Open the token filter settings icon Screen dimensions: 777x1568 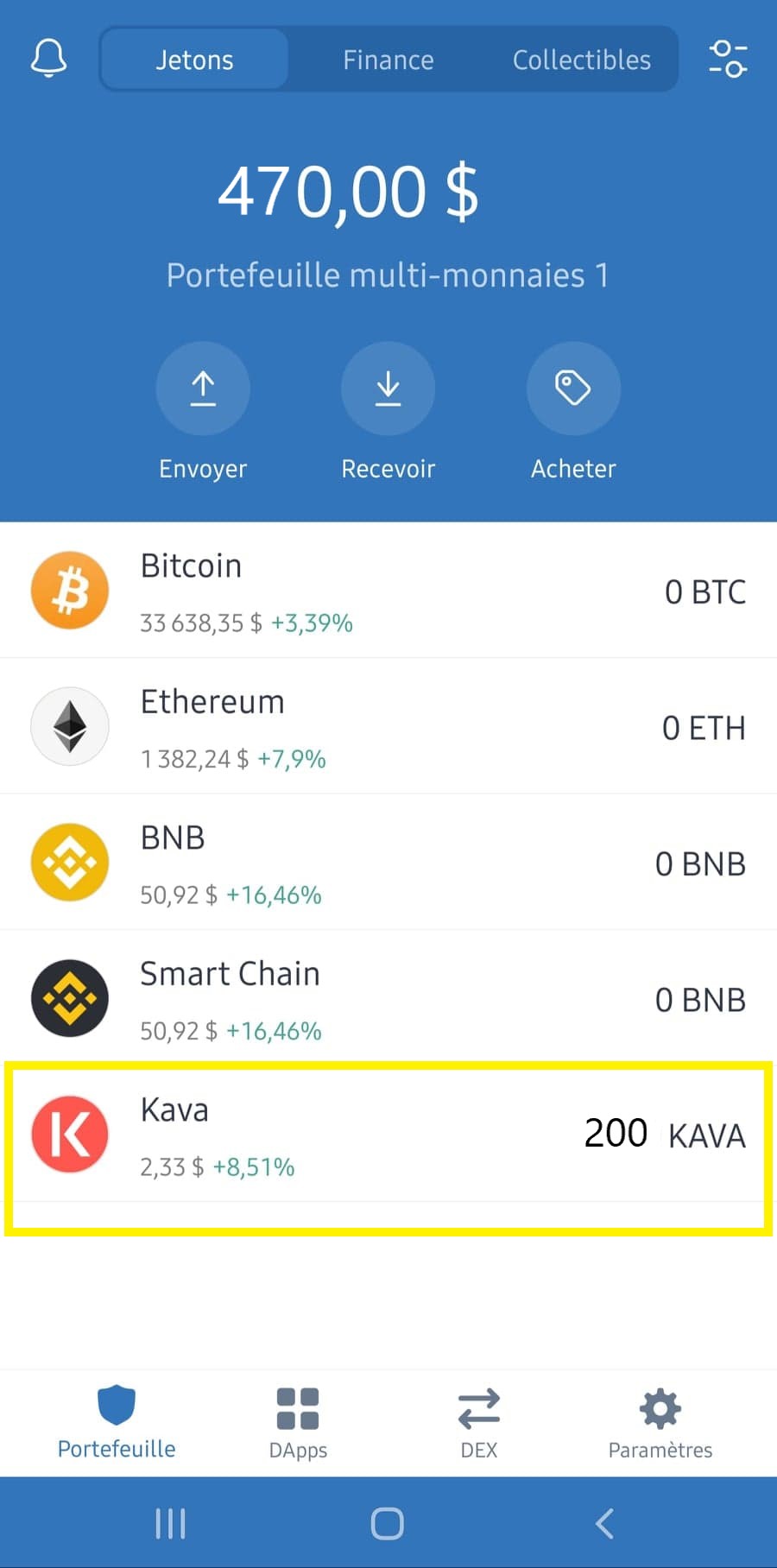tap(727, 59)
